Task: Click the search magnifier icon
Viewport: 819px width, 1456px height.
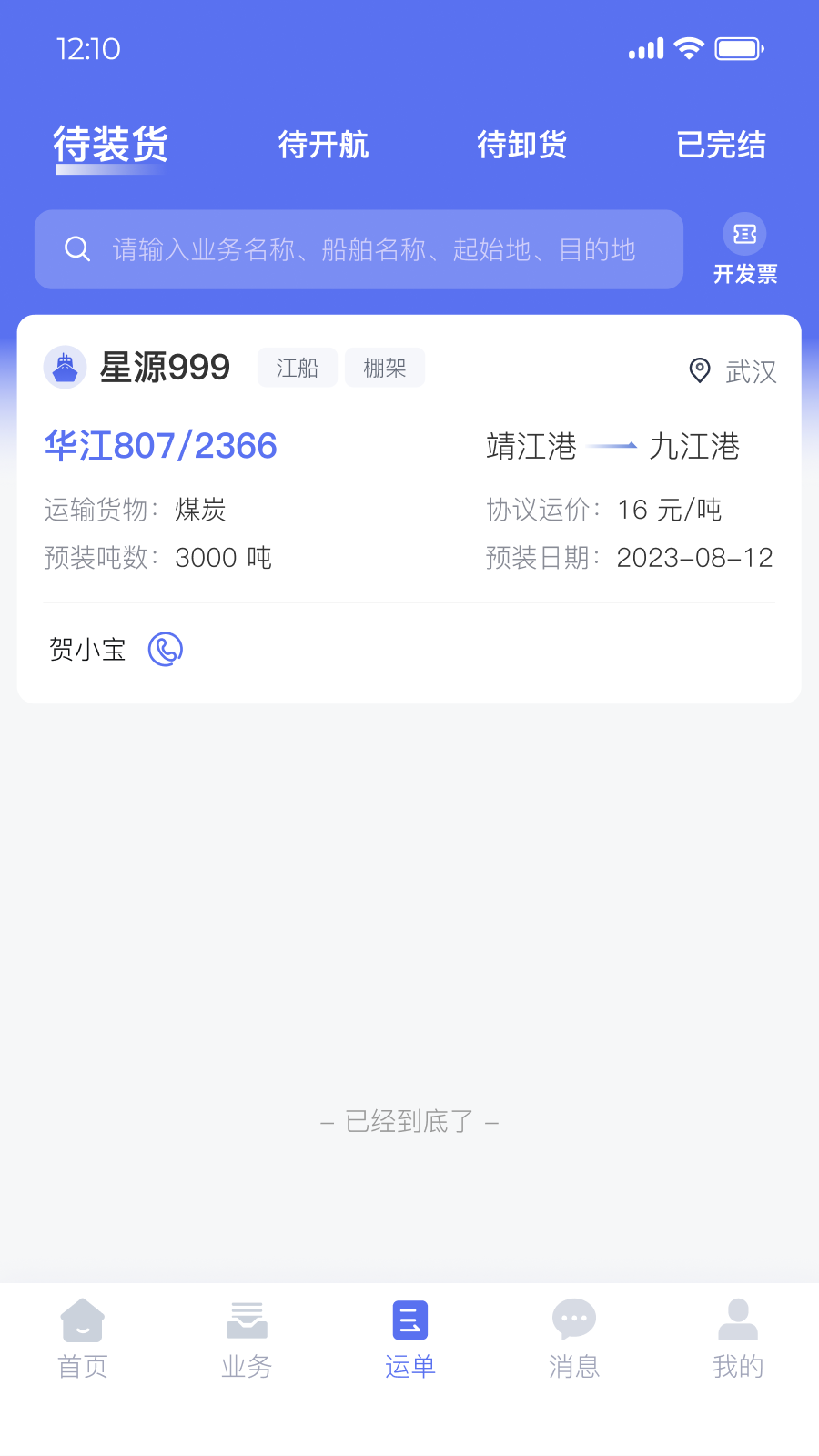Action: pos(76,249)
